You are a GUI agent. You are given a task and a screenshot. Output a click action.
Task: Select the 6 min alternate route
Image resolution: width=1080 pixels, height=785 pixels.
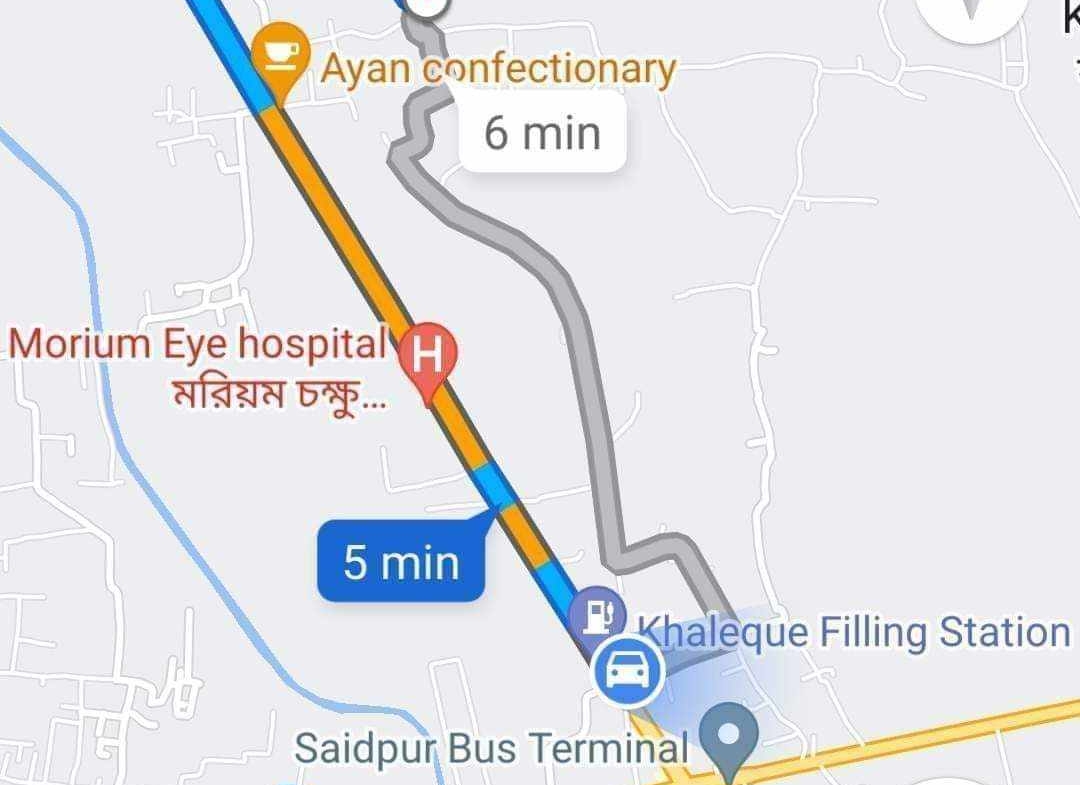542,133
